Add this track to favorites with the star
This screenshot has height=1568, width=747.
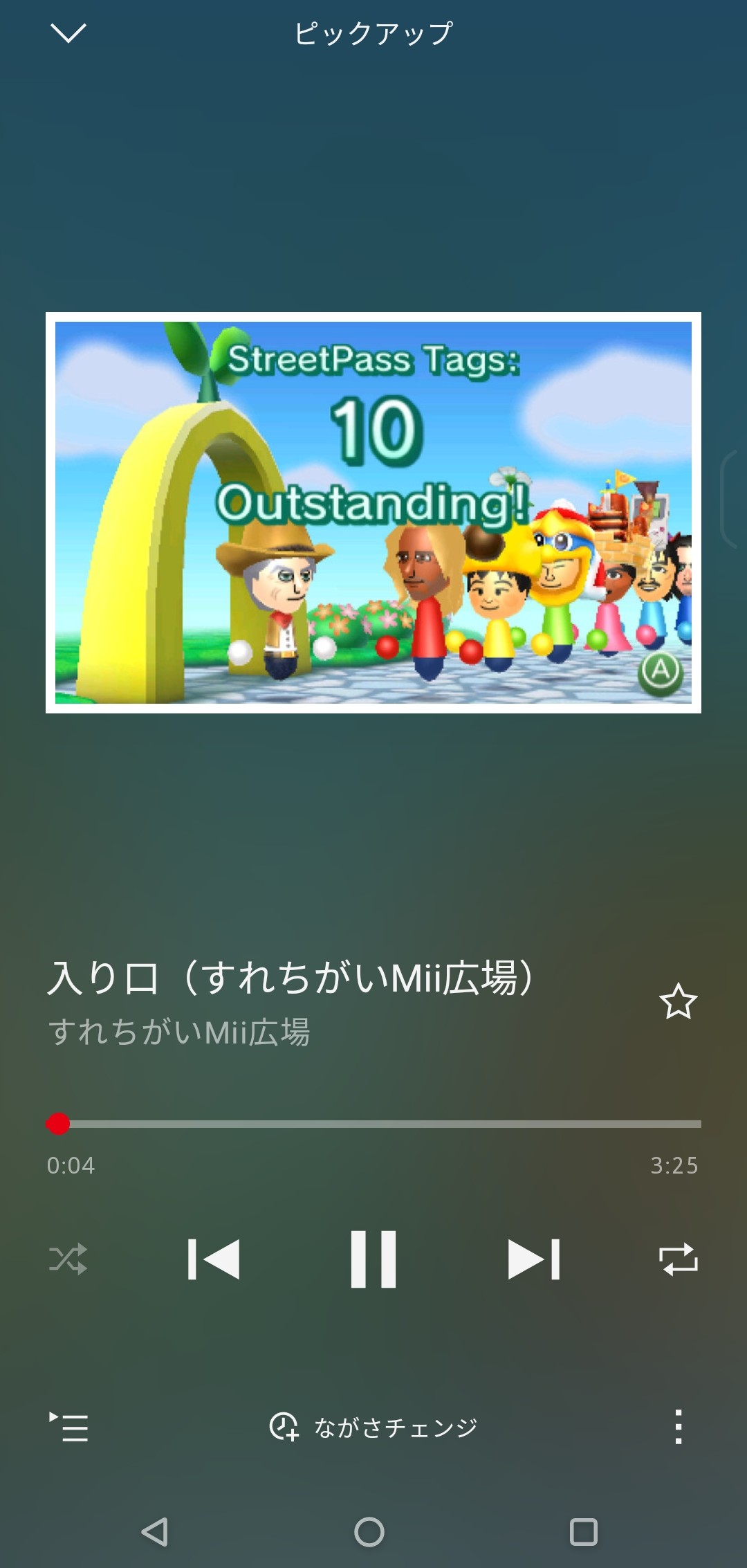click(678, 1001)
